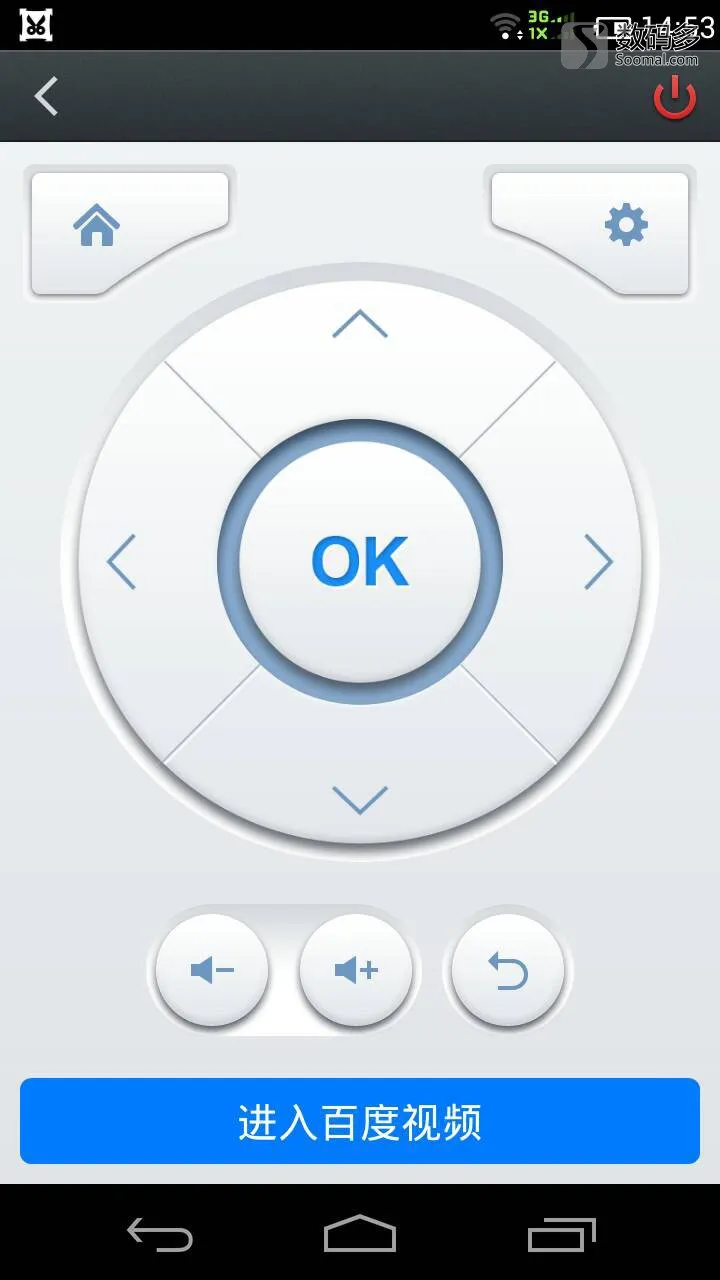Open the remote's home button
The width and height of the screenshot is (720, 1280).
(97, 225)
